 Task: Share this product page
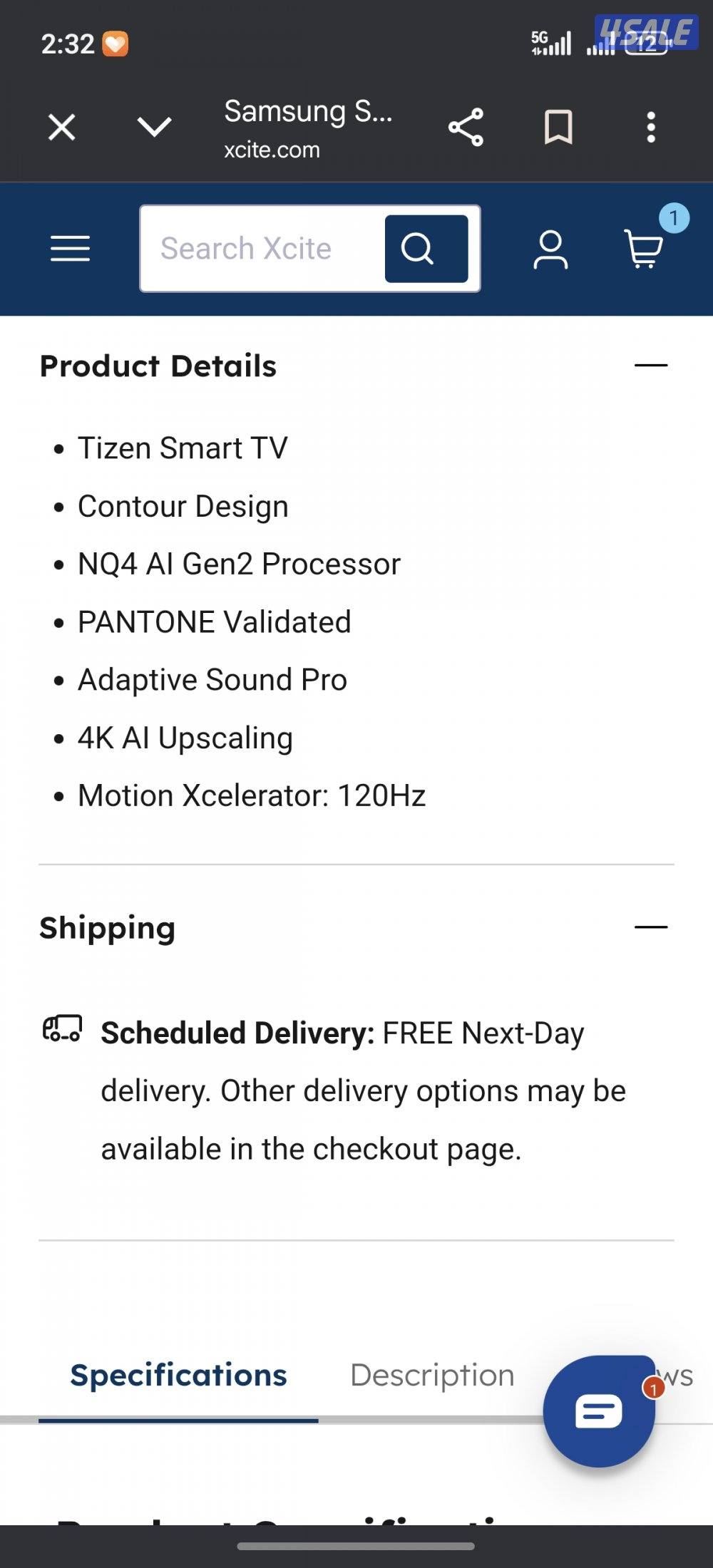coord(463,127)
